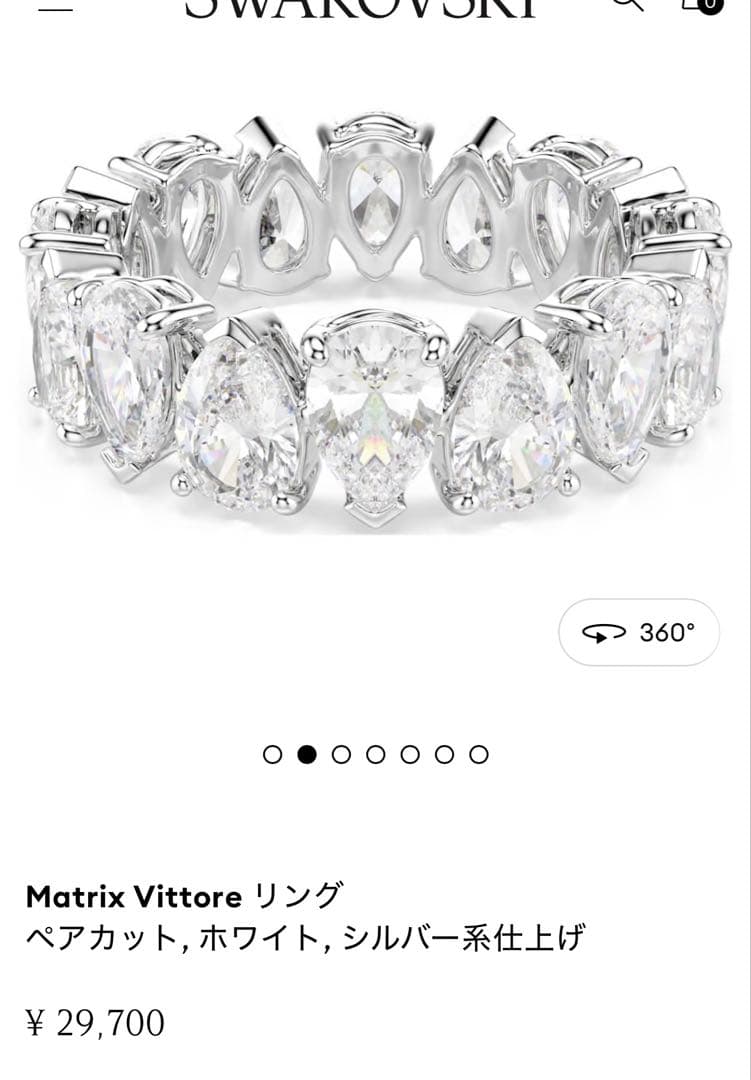Screen dimensions: 751x1080
Task: Open the Matrix Vittore リング product link
Action: (x=185, y=895)
